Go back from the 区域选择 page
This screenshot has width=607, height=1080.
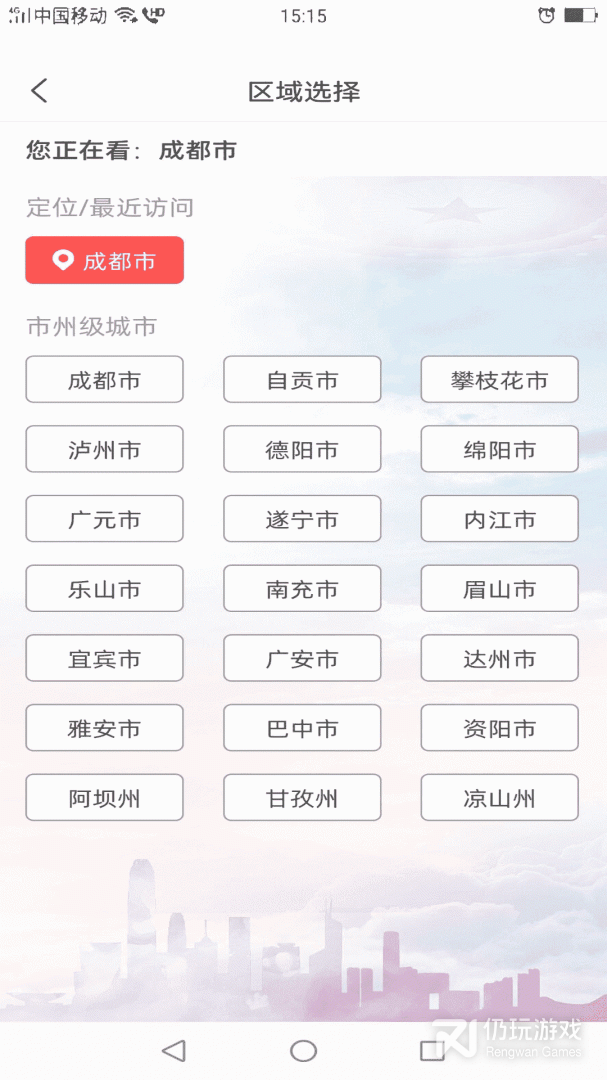coord(39,91)
